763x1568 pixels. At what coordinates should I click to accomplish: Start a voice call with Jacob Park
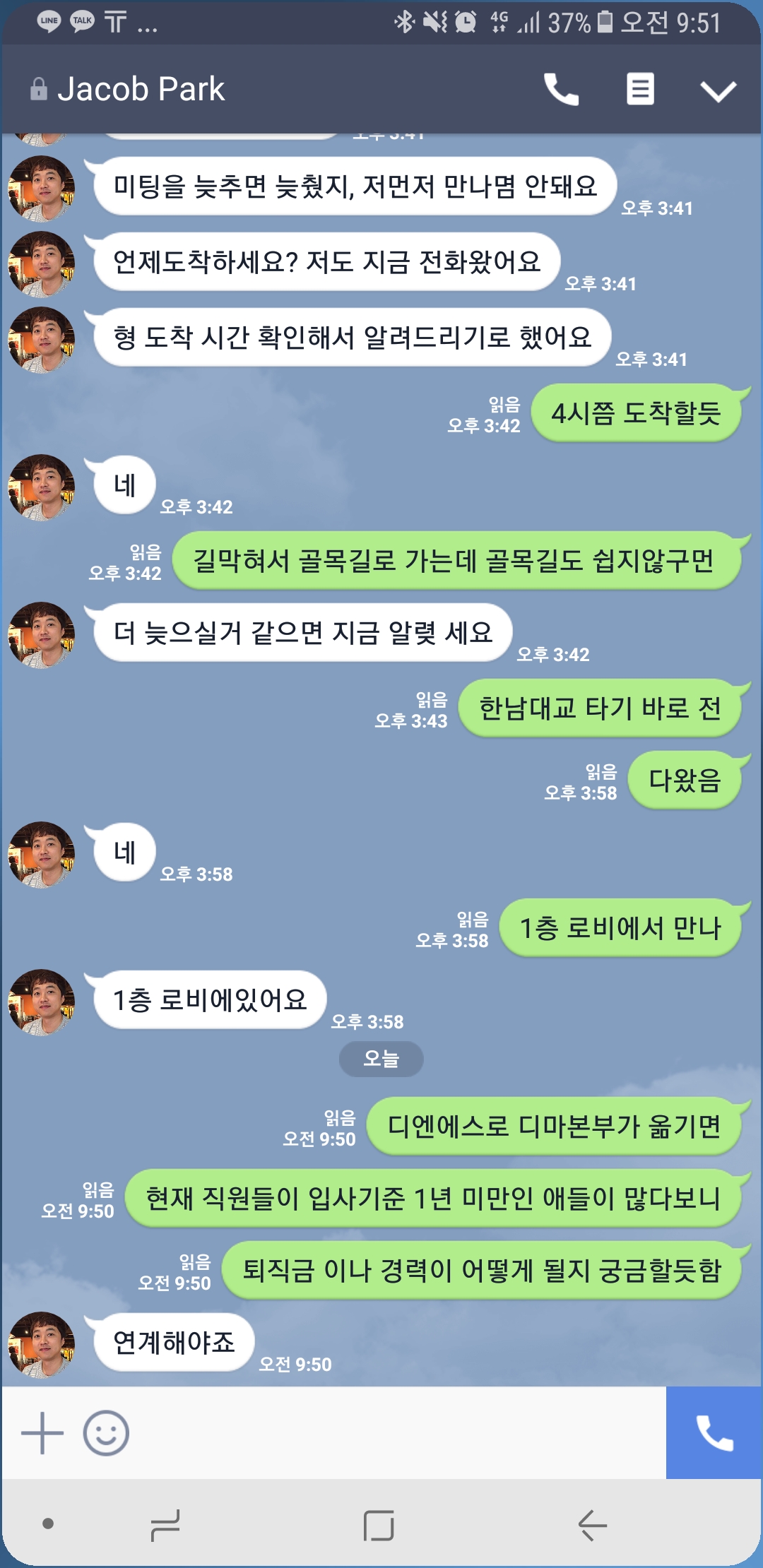point(561,90)
